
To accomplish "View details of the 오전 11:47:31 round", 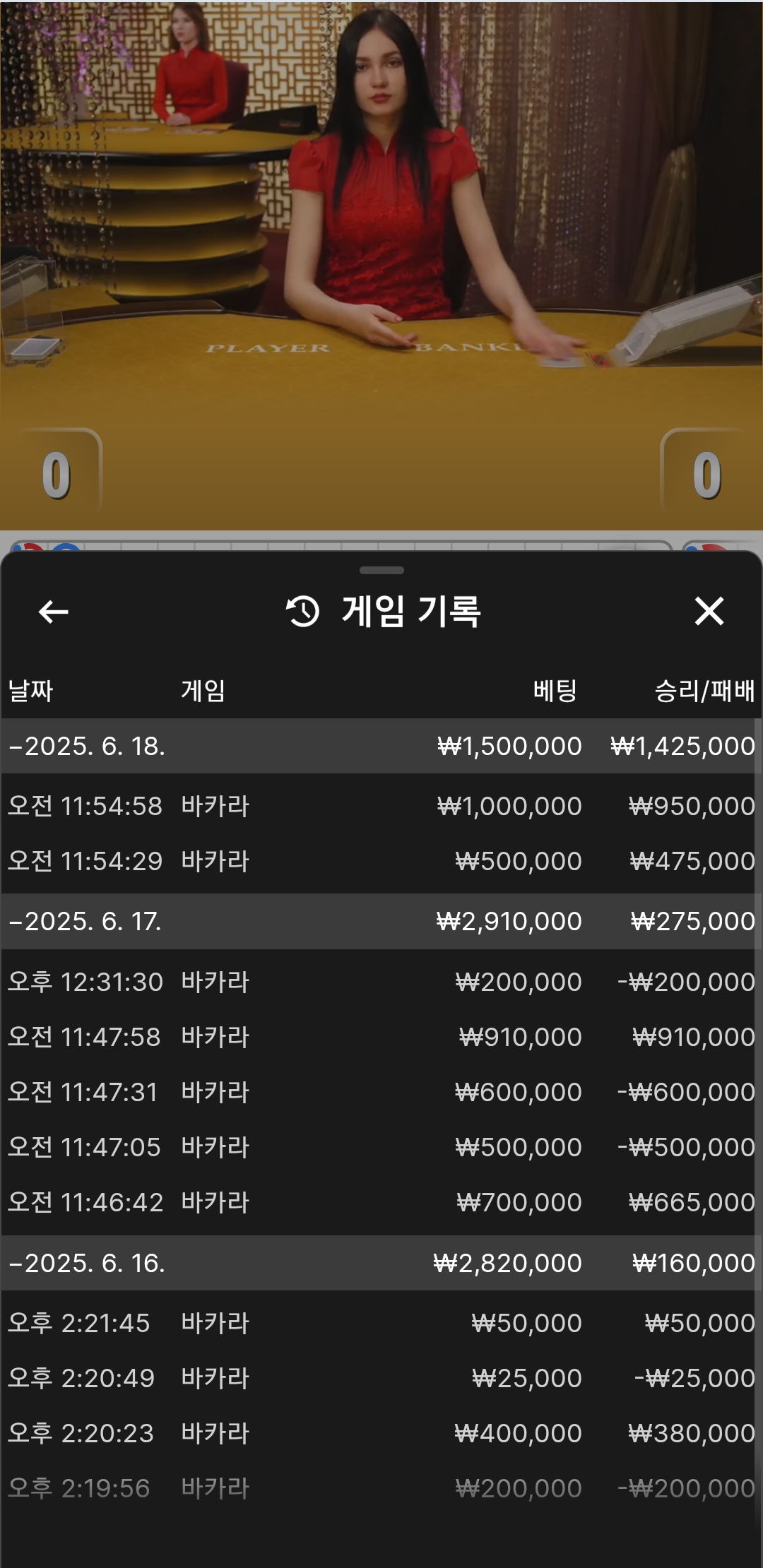I will pyautogui.click(x=381, y=1092).
